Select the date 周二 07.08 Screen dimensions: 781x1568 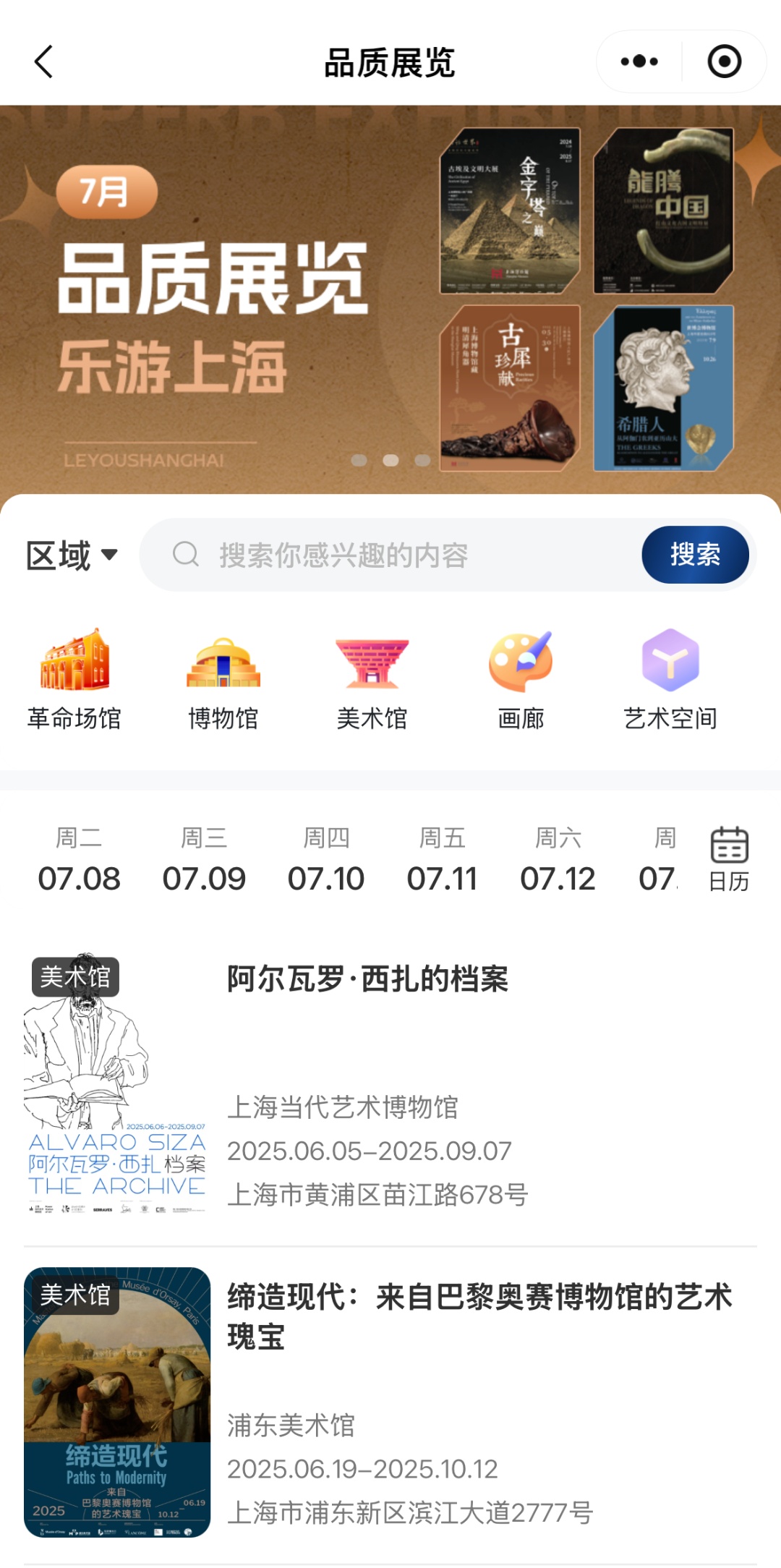pyautogui.click(x=79, y=861)
